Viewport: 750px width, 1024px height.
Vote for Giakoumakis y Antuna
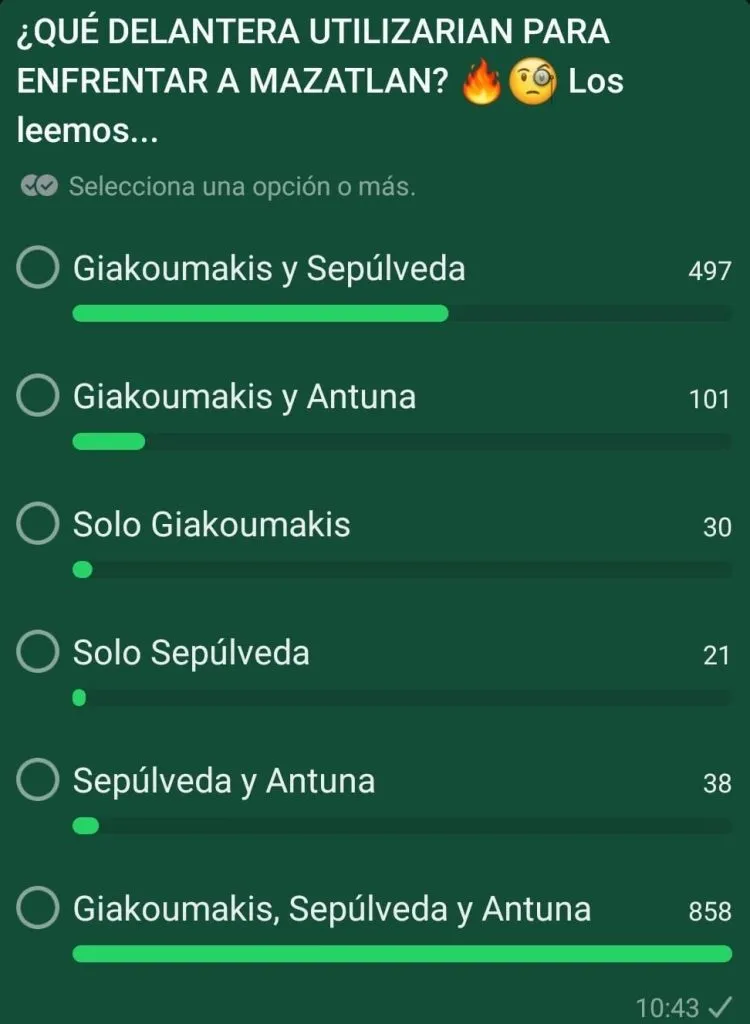click(38, 397)
